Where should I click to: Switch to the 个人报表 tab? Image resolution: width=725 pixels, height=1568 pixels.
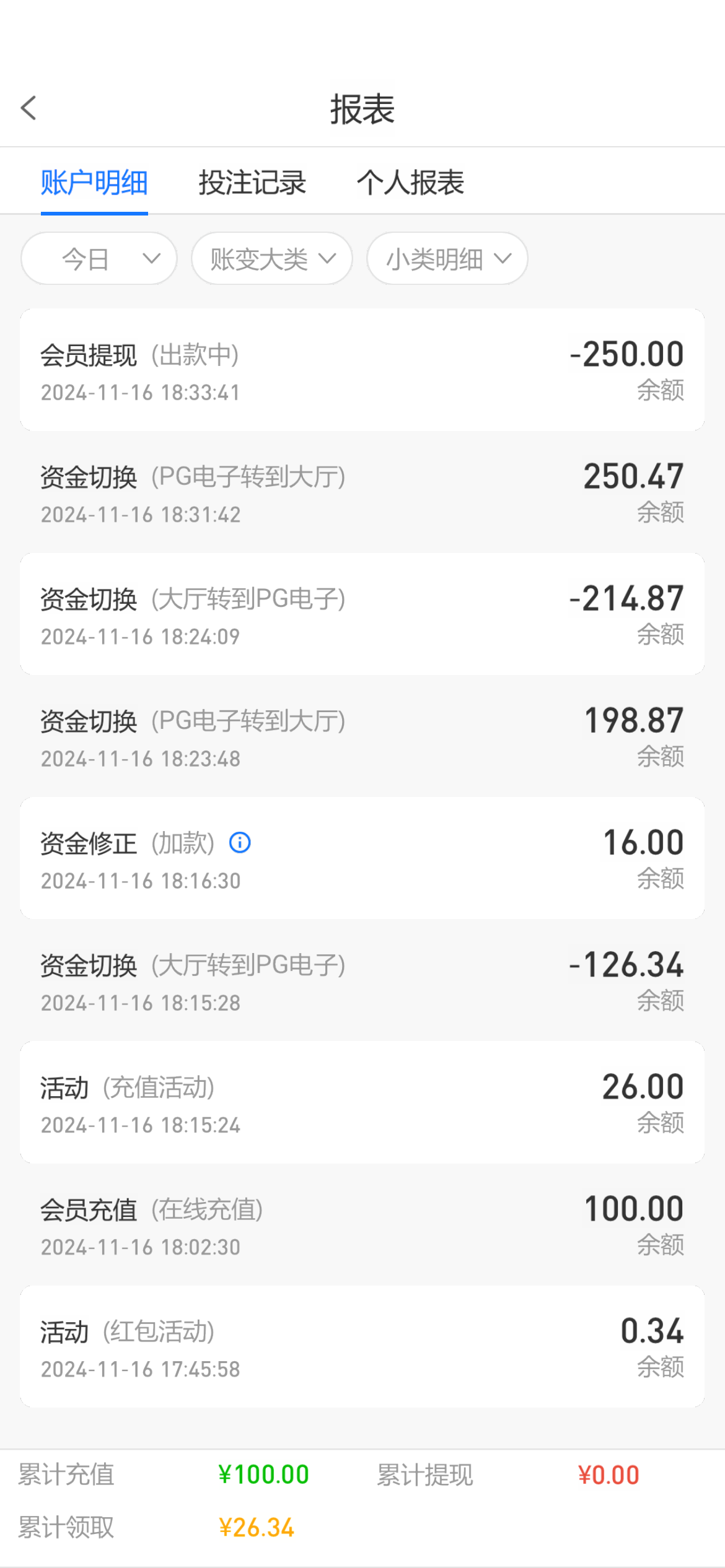pyautogui.click(x=410, y=183)
